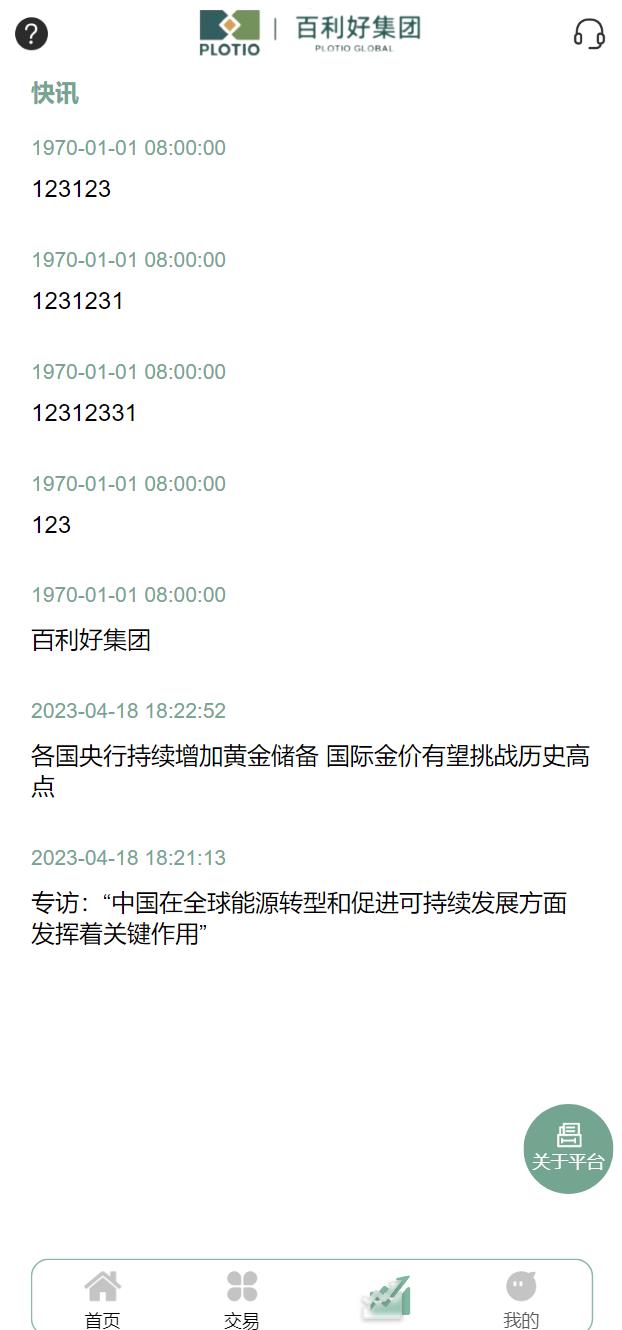Open the help question mark icon
This screenshot has height=1330, width=622.
click(x=31, y=34)
